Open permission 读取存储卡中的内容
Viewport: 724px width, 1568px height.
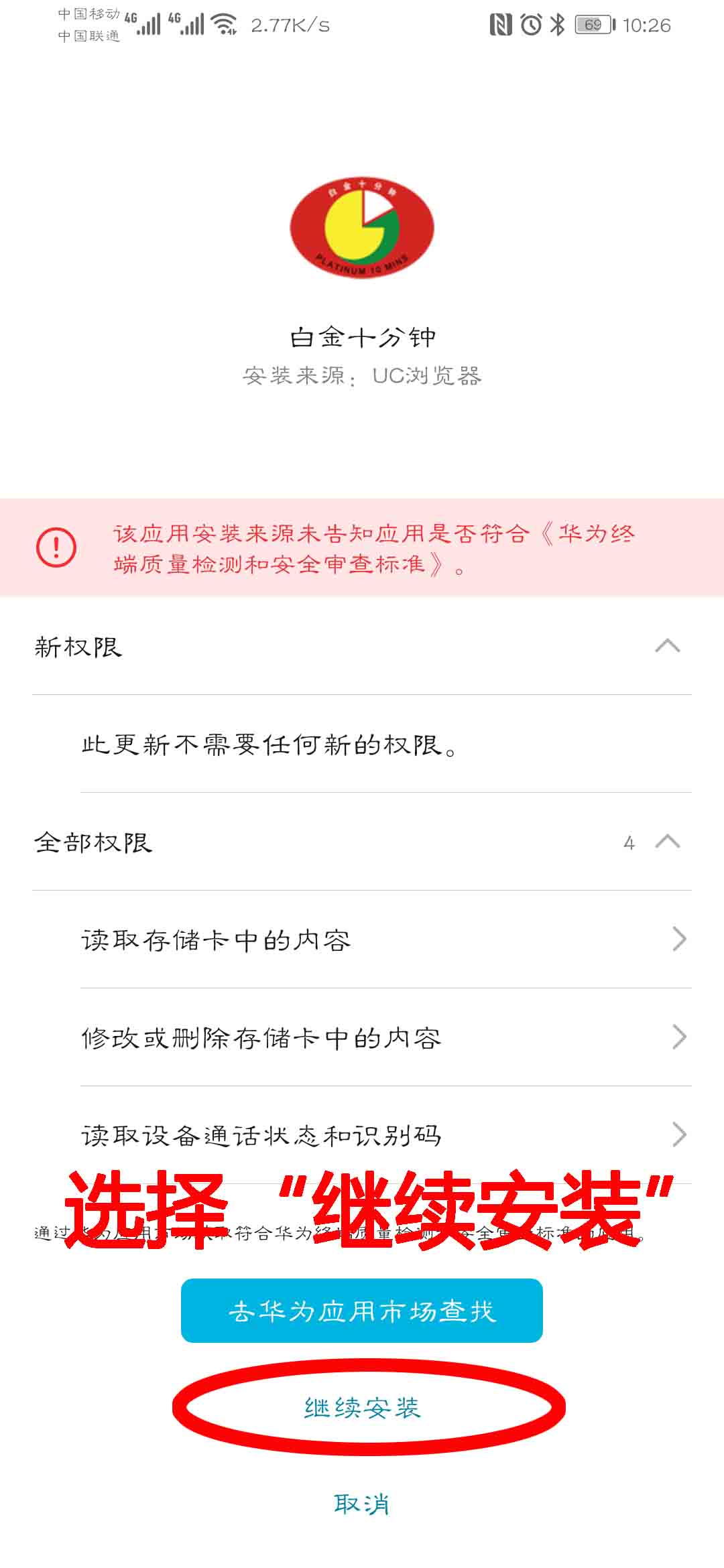click(386, 939)
